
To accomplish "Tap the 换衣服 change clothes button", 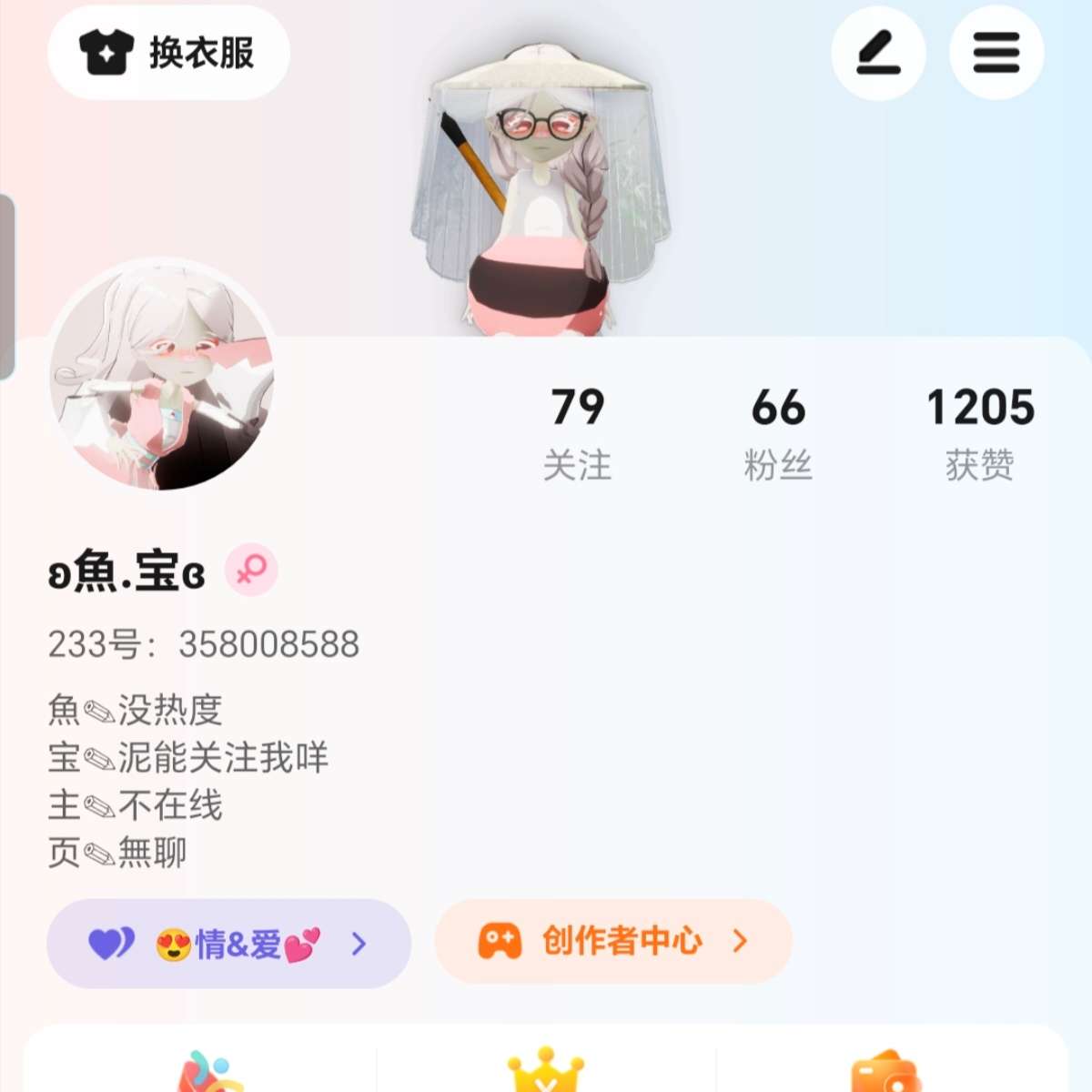I will 168,53.
